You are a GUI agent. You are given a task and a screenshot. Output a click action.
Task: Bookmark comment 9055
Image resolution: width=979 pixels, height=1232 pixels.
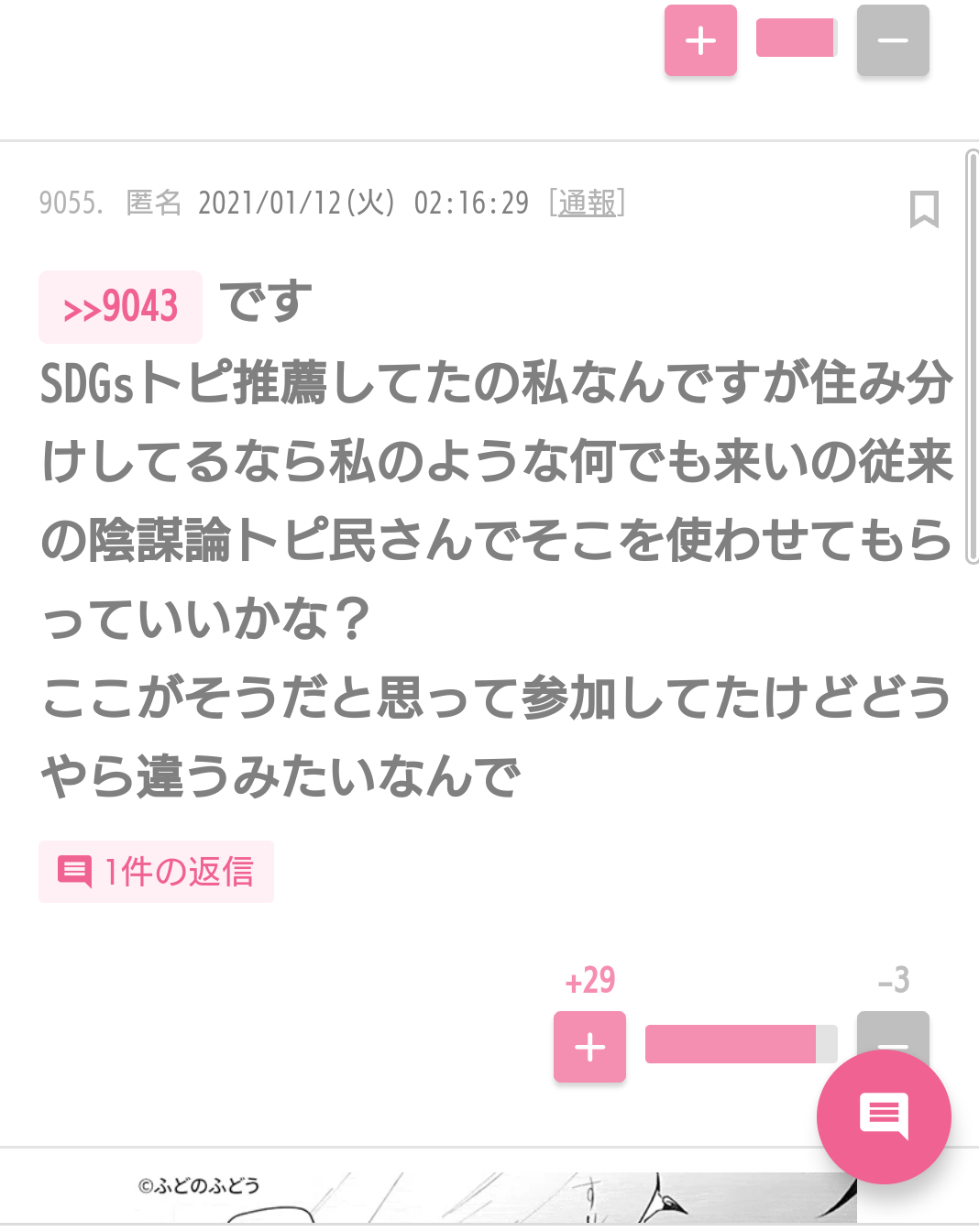tap(924, 209)
